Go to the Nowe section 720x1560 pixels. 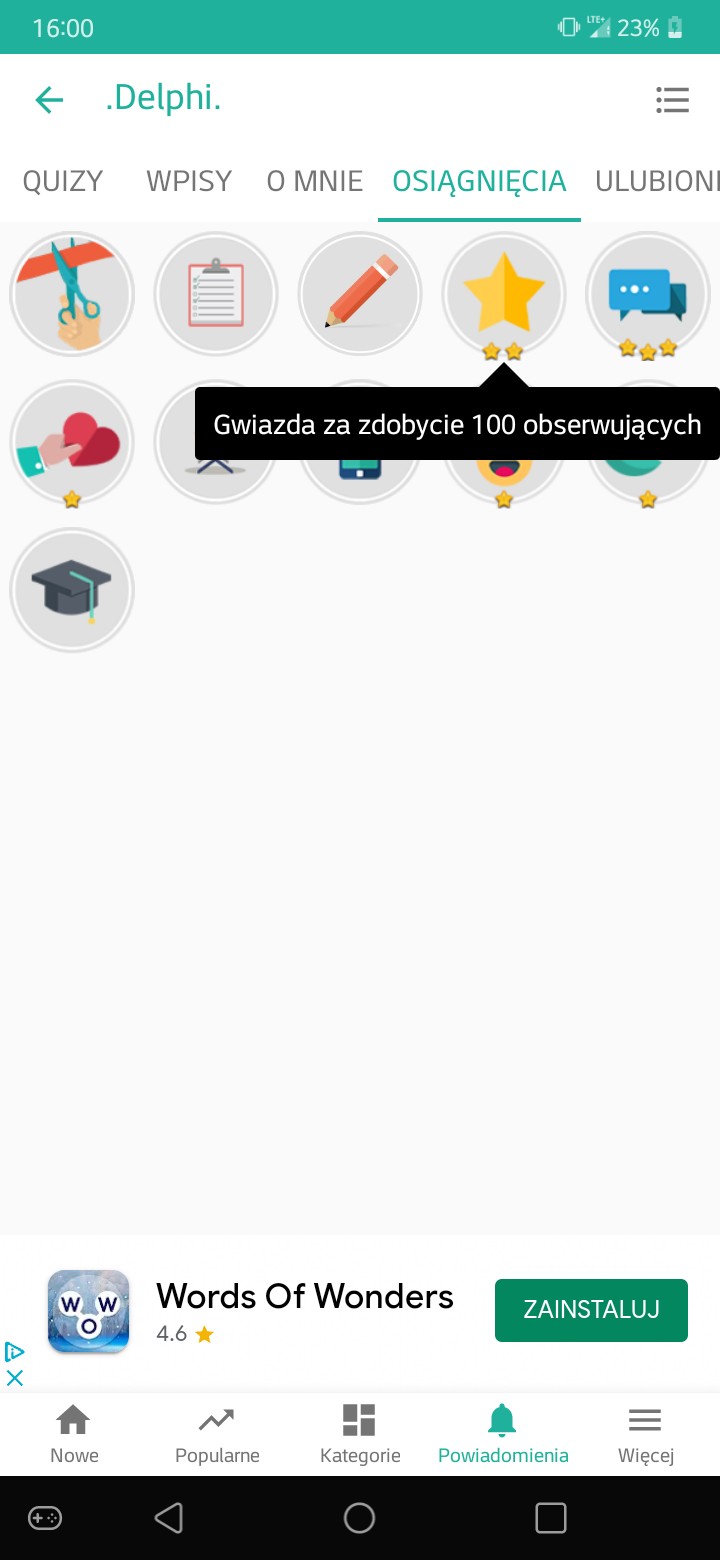74,1434
